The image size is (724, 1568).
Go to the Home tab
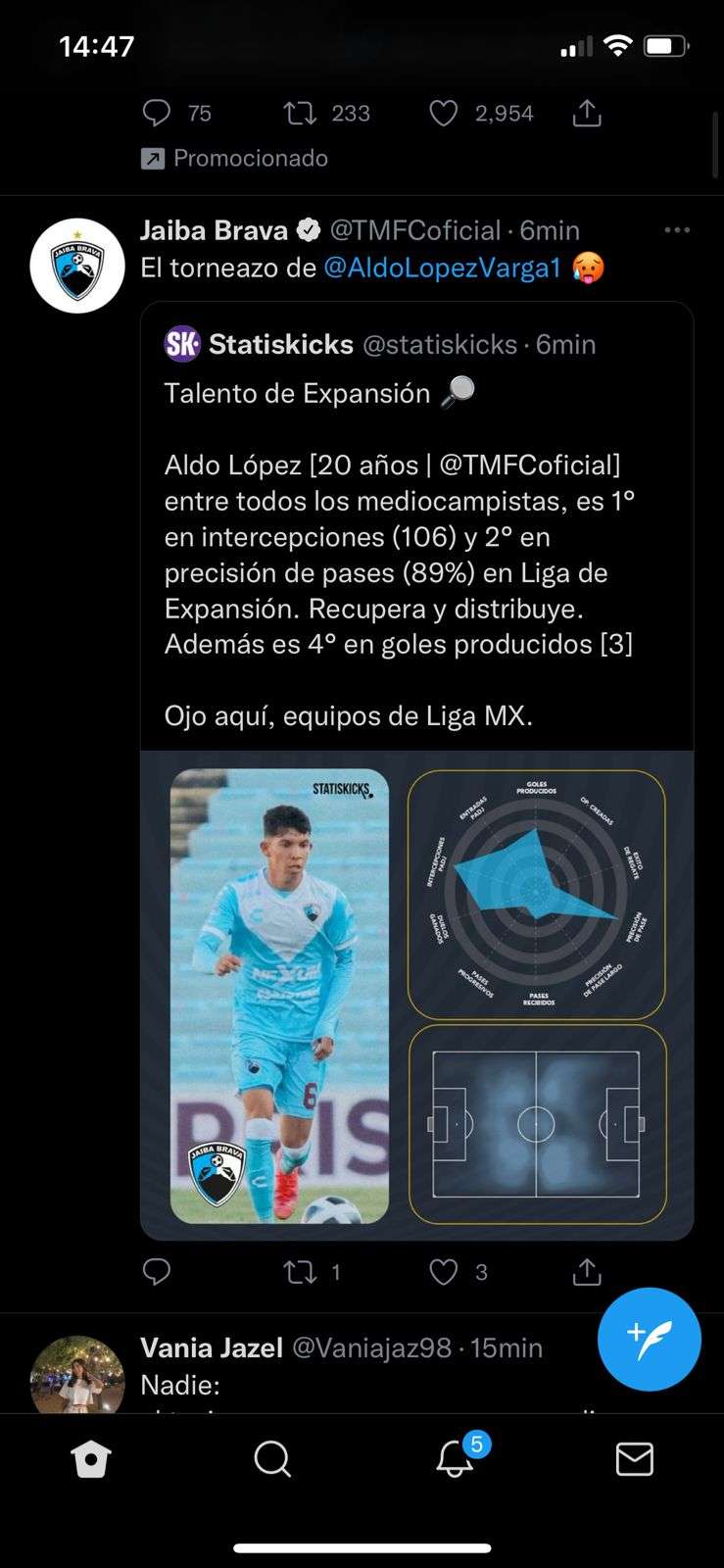[90, 1460]
